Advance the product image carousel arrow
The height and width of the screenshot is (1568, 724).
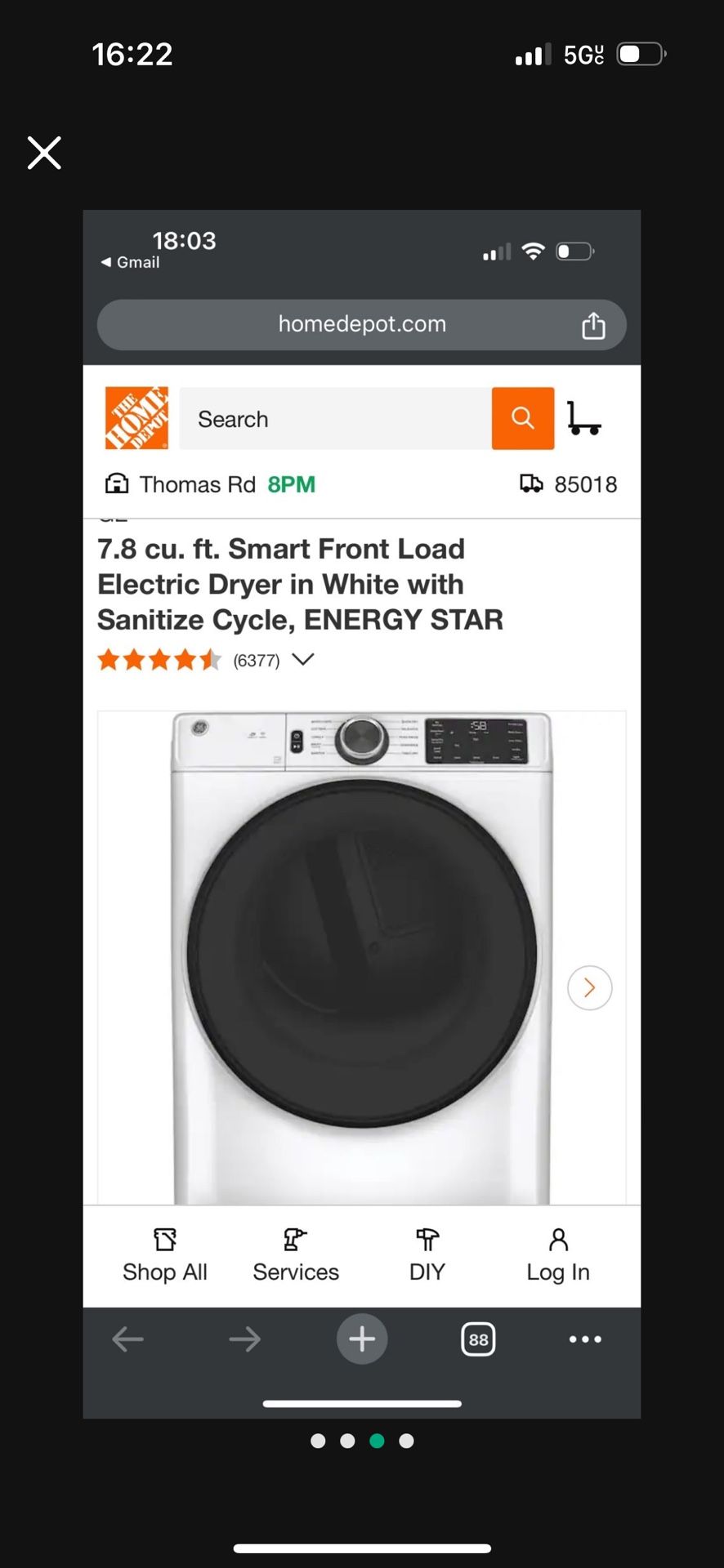pos(589,987)
